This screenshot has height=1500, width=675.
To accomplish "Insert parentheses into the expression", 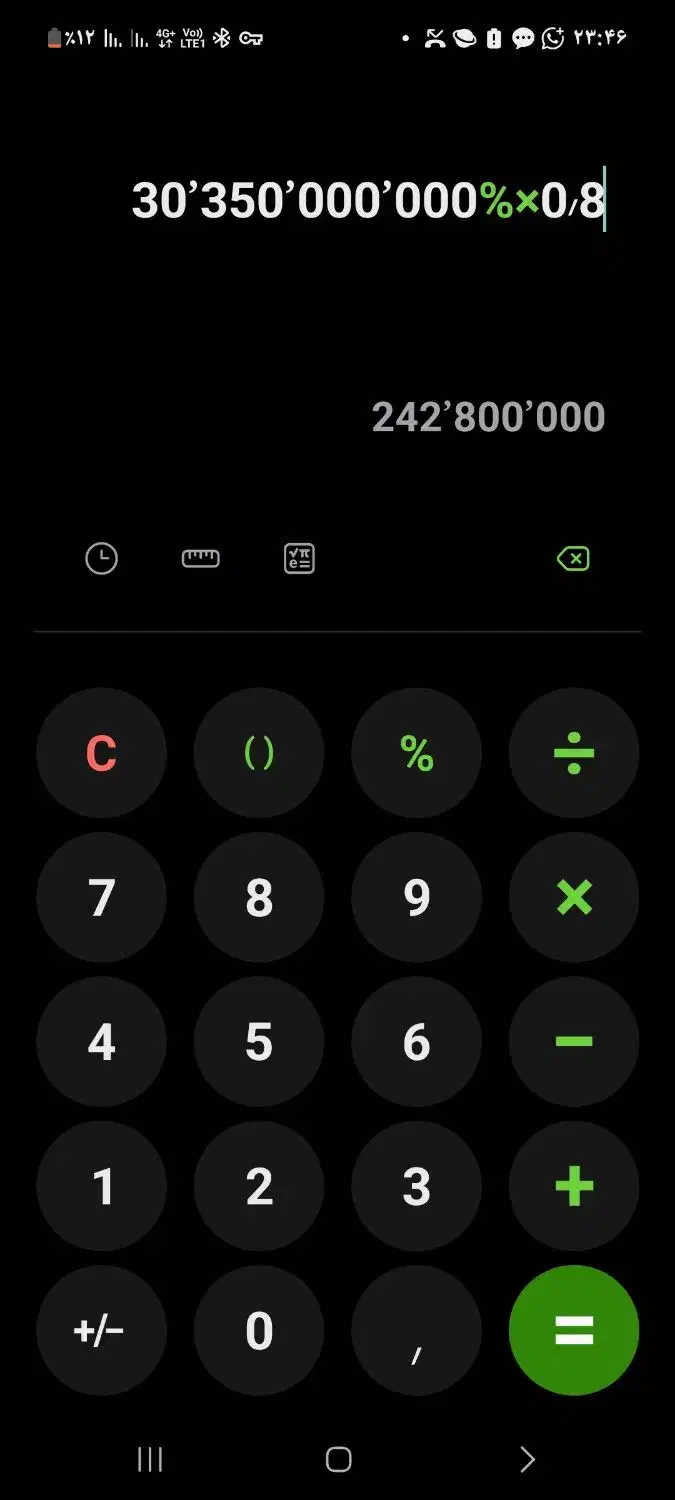I will pyautogui.click(x=259, y=753).
